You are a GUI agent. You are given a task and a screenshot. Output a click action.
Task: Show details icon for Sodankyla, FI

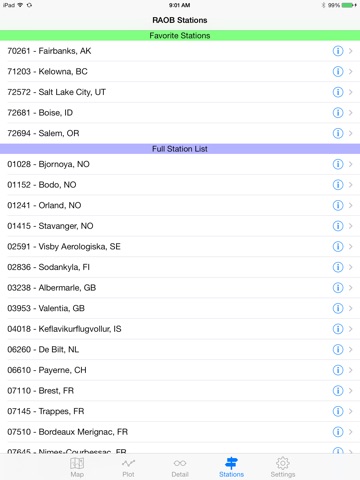(338, 267)
